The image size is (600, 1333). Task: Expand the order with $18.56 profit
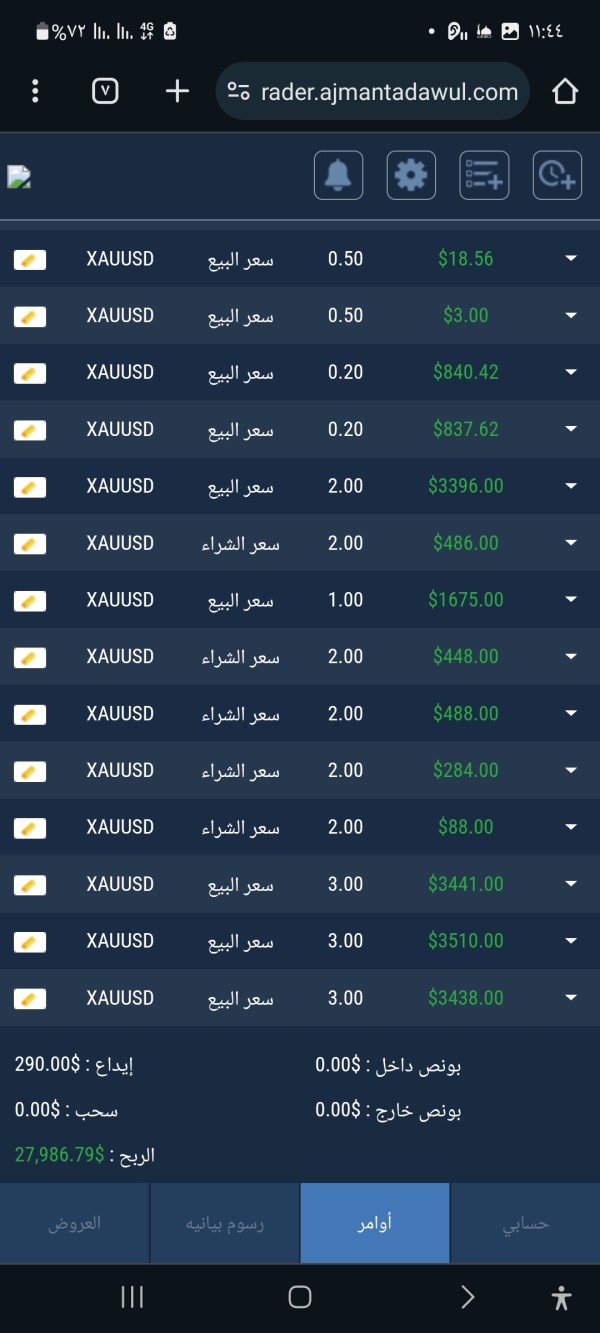point(571,259)
